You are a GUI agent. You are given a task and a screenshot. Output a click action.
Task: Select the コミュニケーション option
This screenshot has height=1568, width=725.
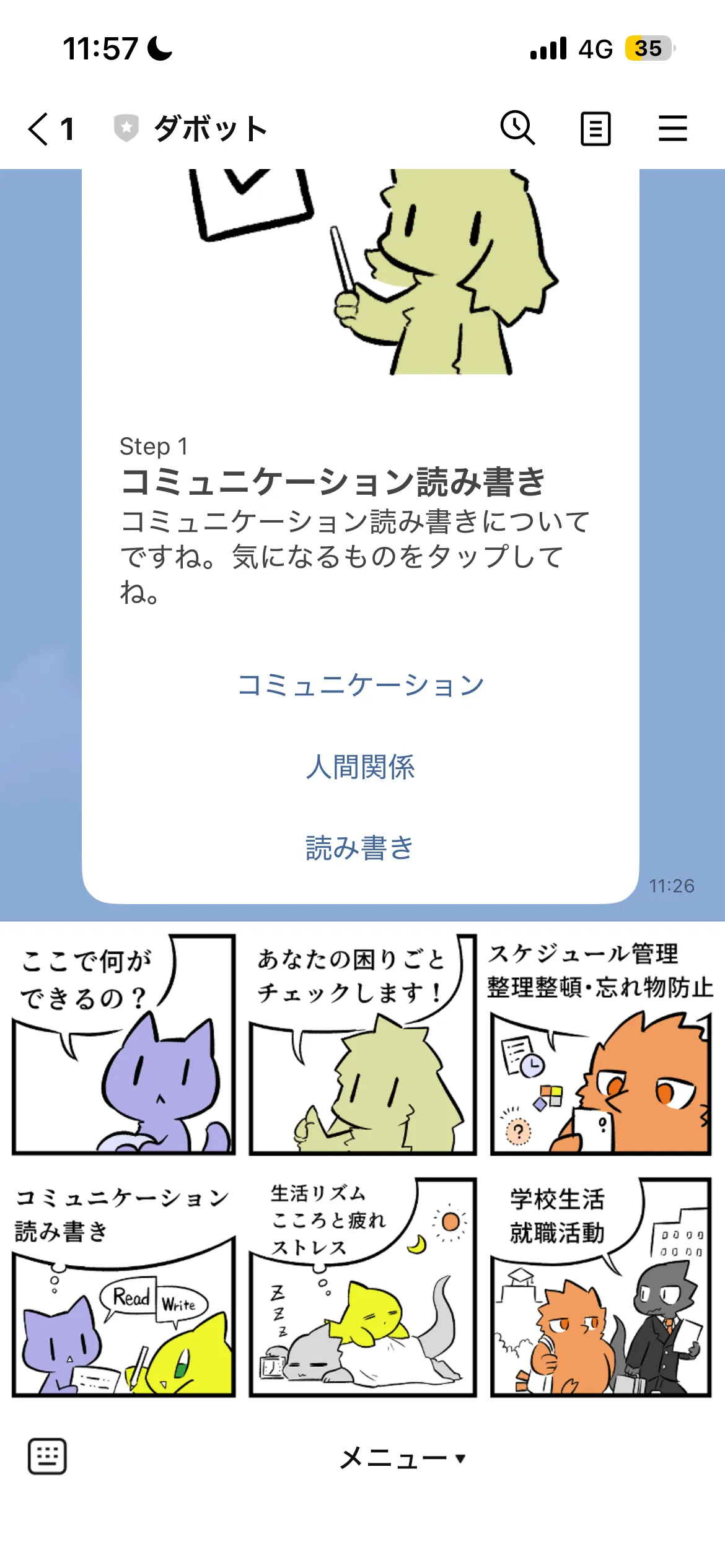(x=360, y=685)
